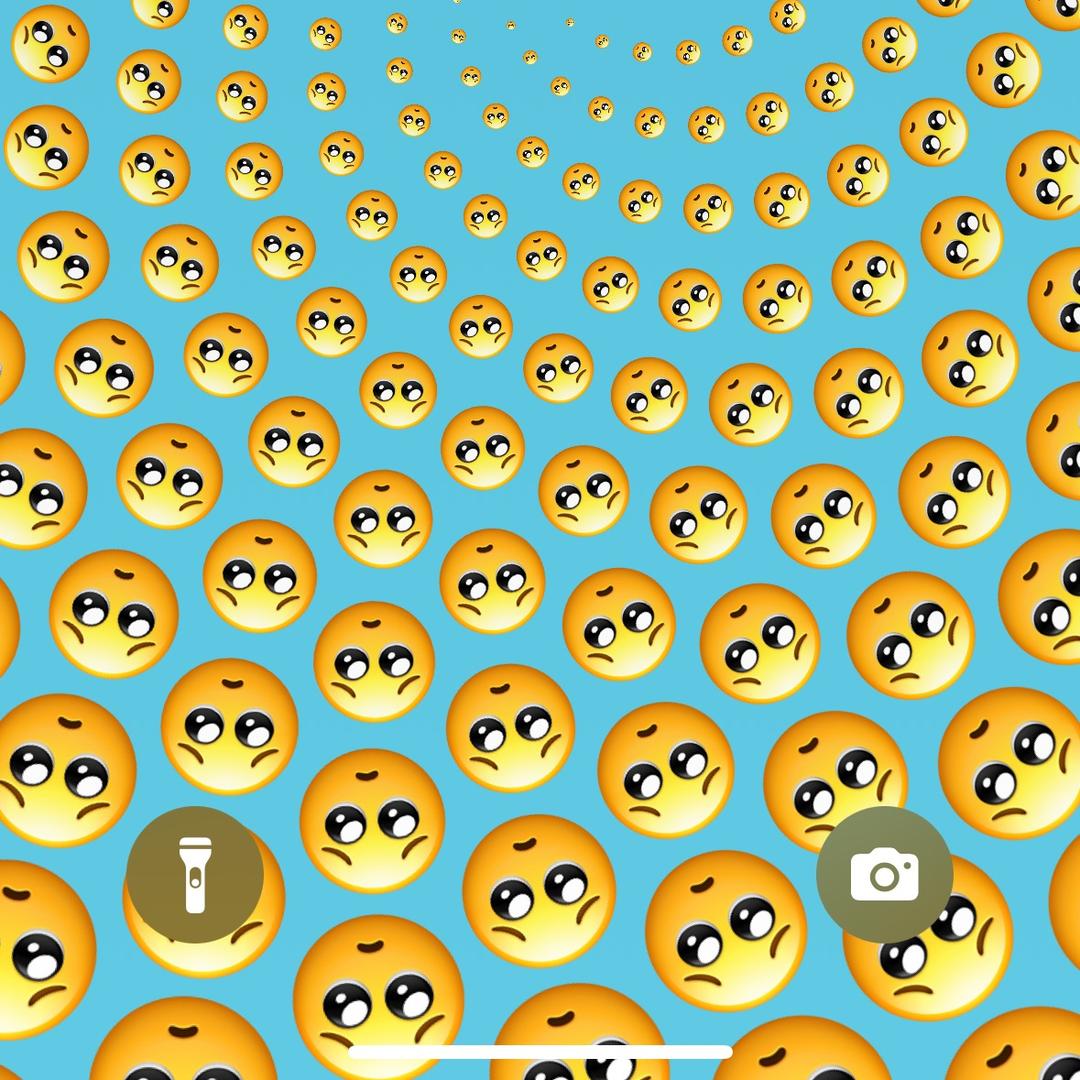Open the camera from lock screen
The height and width of the screenshot is (1080, 1080).
884,874
